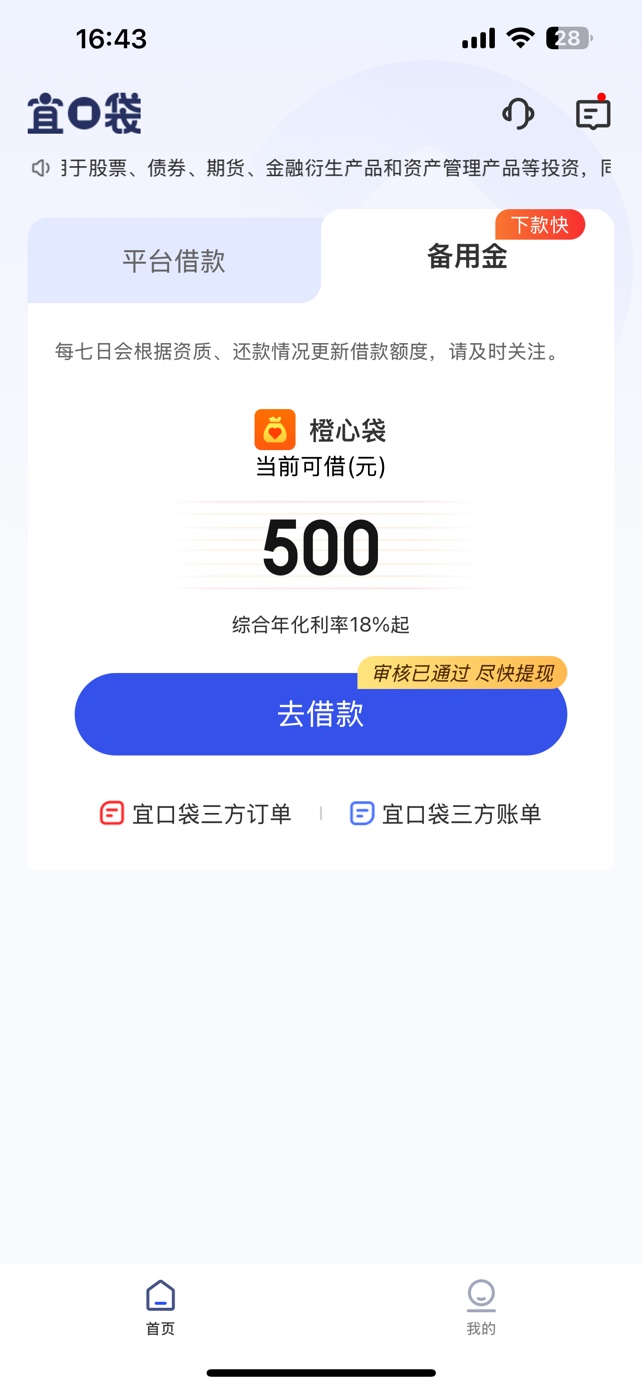Go to the 首页 tab

160,1307
